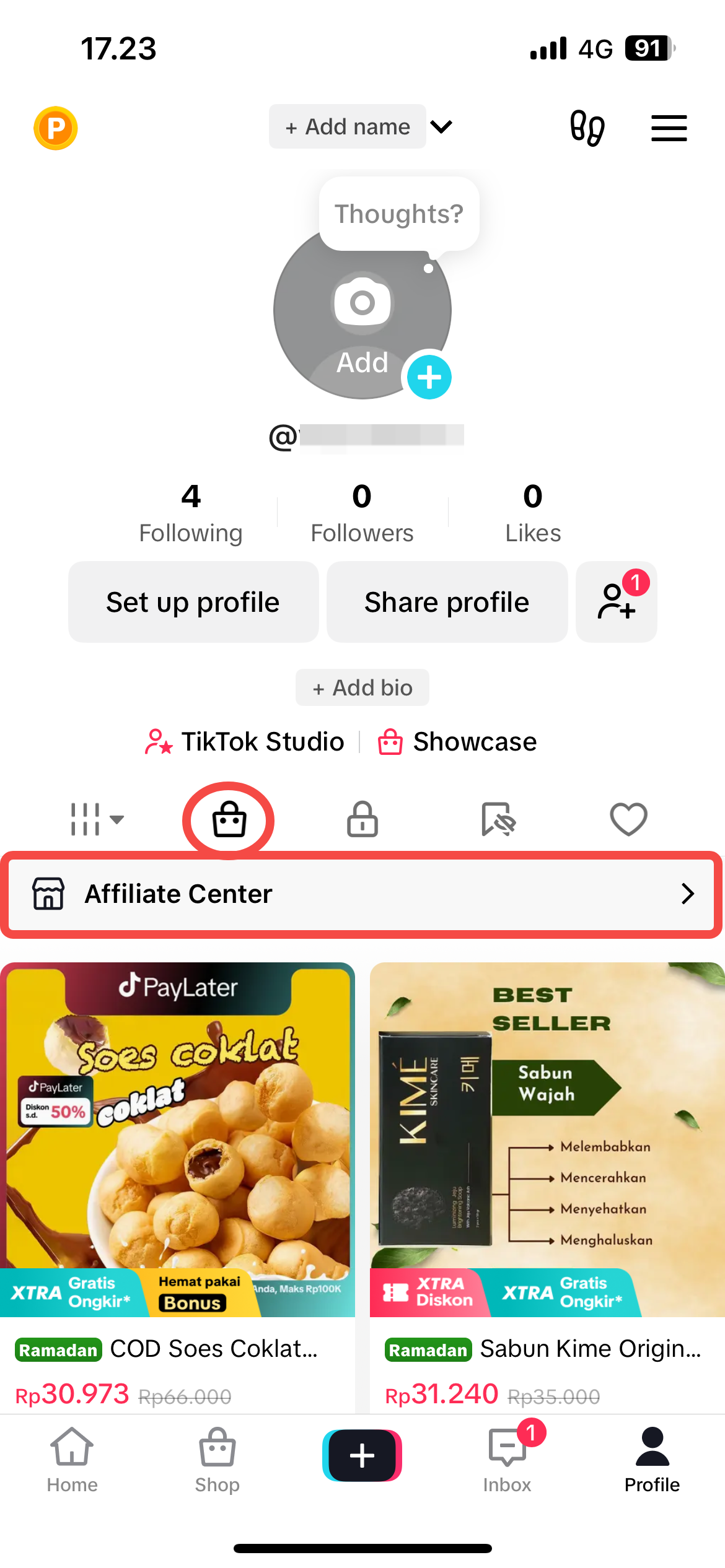Add a profile photo
Image resolution: width=725 pixels, height=1568 pixels.
(x=362, y=314)
